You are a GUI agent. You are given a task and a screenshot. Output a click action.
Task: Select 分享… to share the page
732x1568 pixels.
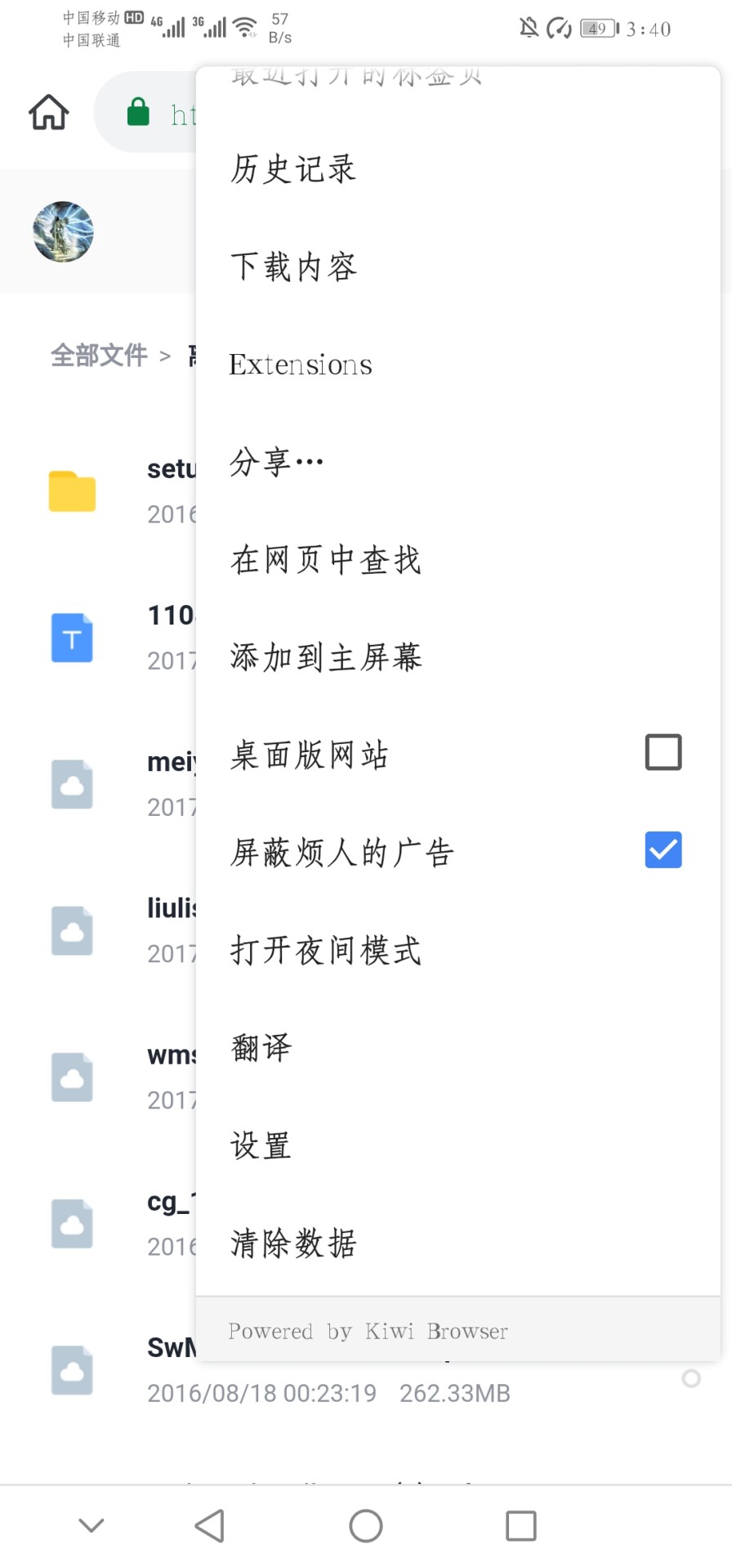[276, 462]
